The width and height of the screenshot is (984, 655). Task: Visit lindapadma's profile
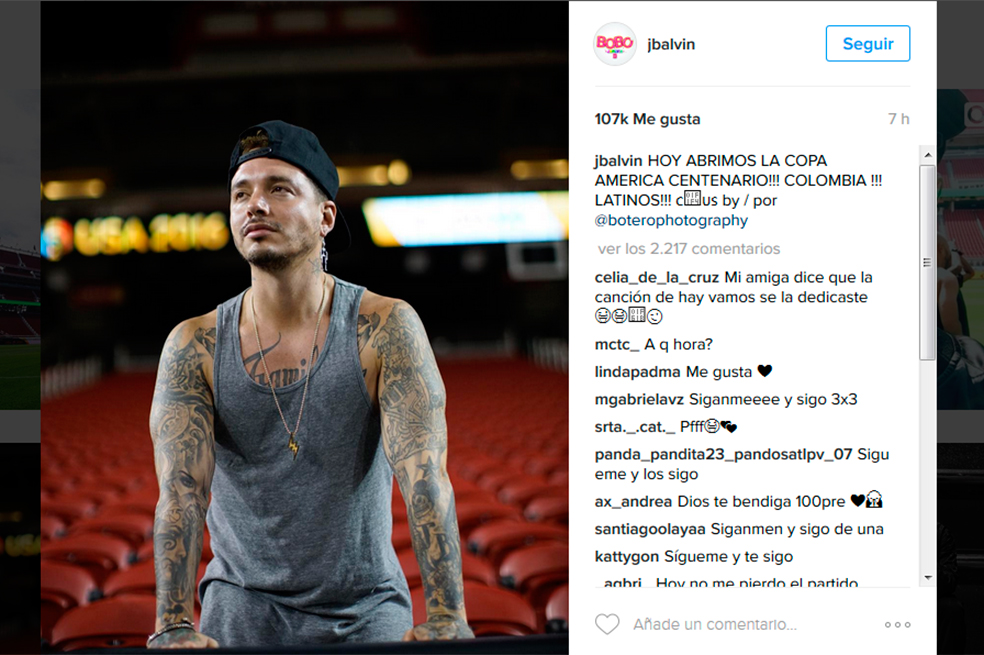[x=637, y=372]
